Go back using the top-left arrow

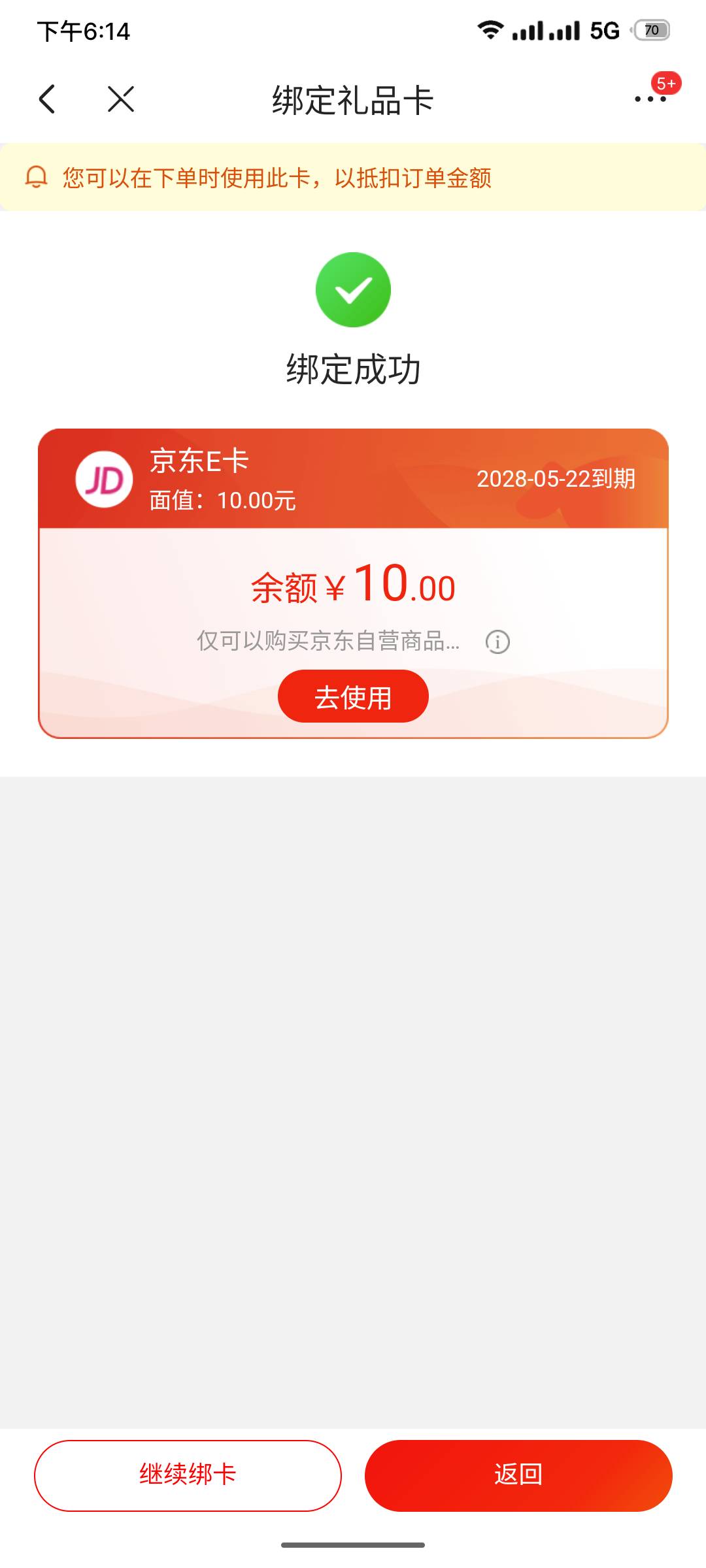click(47, 99)
